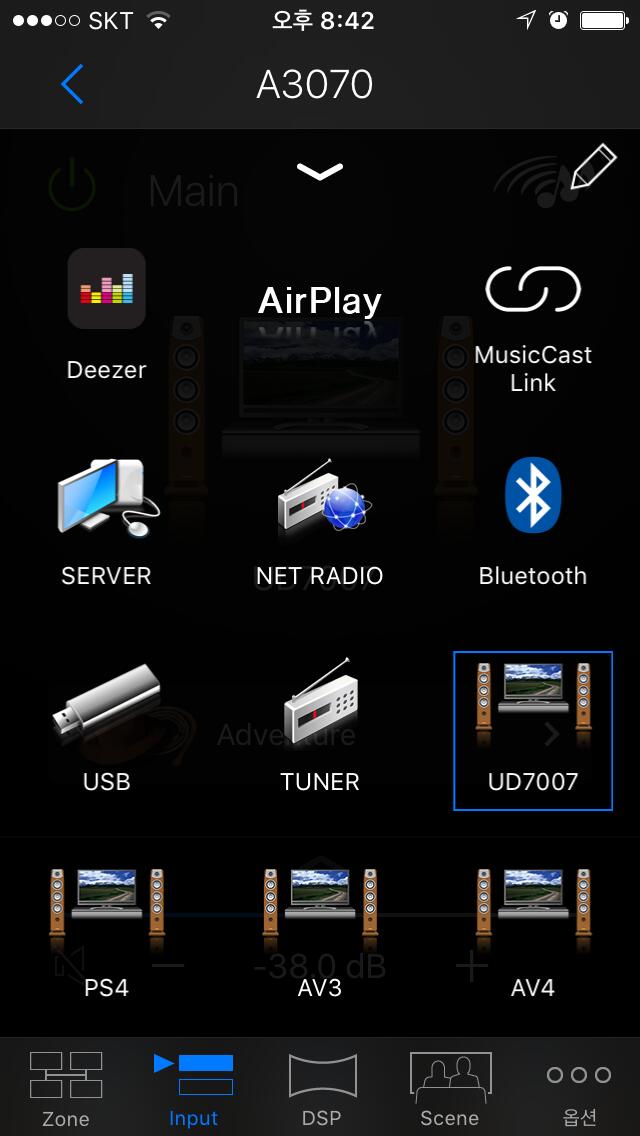Switch to the DSP tab
Screen dimensions: 640x1136
[322, 1088]
